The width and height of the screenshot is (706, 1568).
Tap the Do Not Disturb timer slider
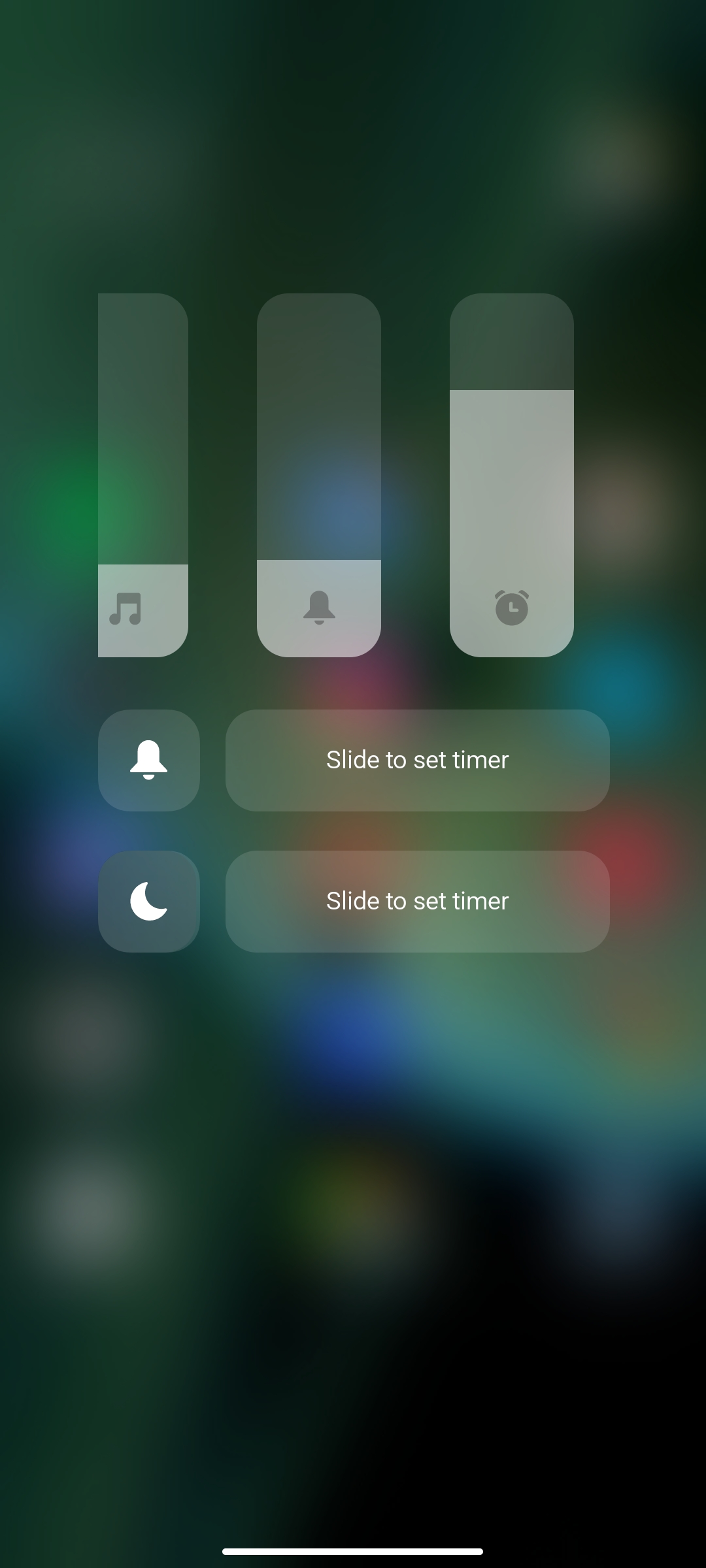coord(418,902)
